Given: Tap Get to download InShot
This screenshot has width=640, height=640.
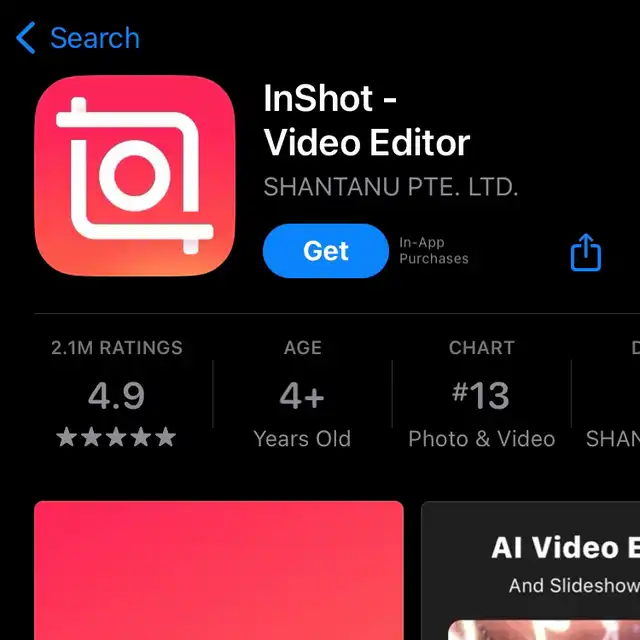Looking at the screenshot, I should 326,251.
